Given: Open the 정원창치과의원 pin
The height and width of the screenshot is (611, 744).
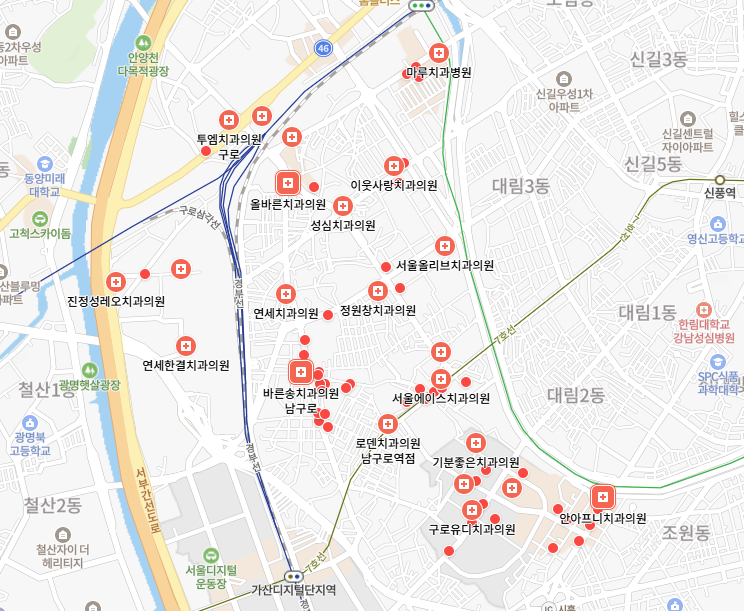Looking at the screenshot, I should tap(378, 291).
